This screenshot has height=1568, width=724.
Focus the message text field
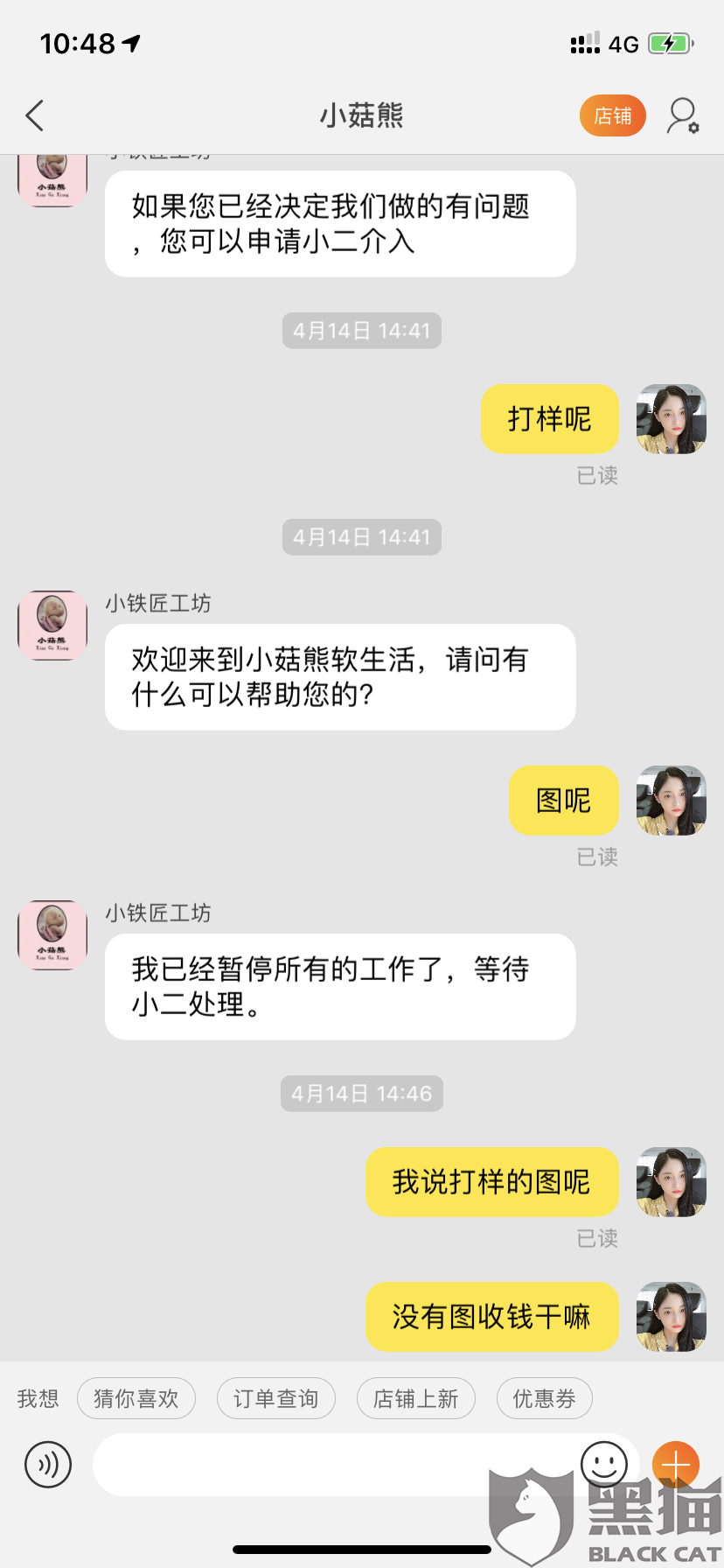(332, 1464)
